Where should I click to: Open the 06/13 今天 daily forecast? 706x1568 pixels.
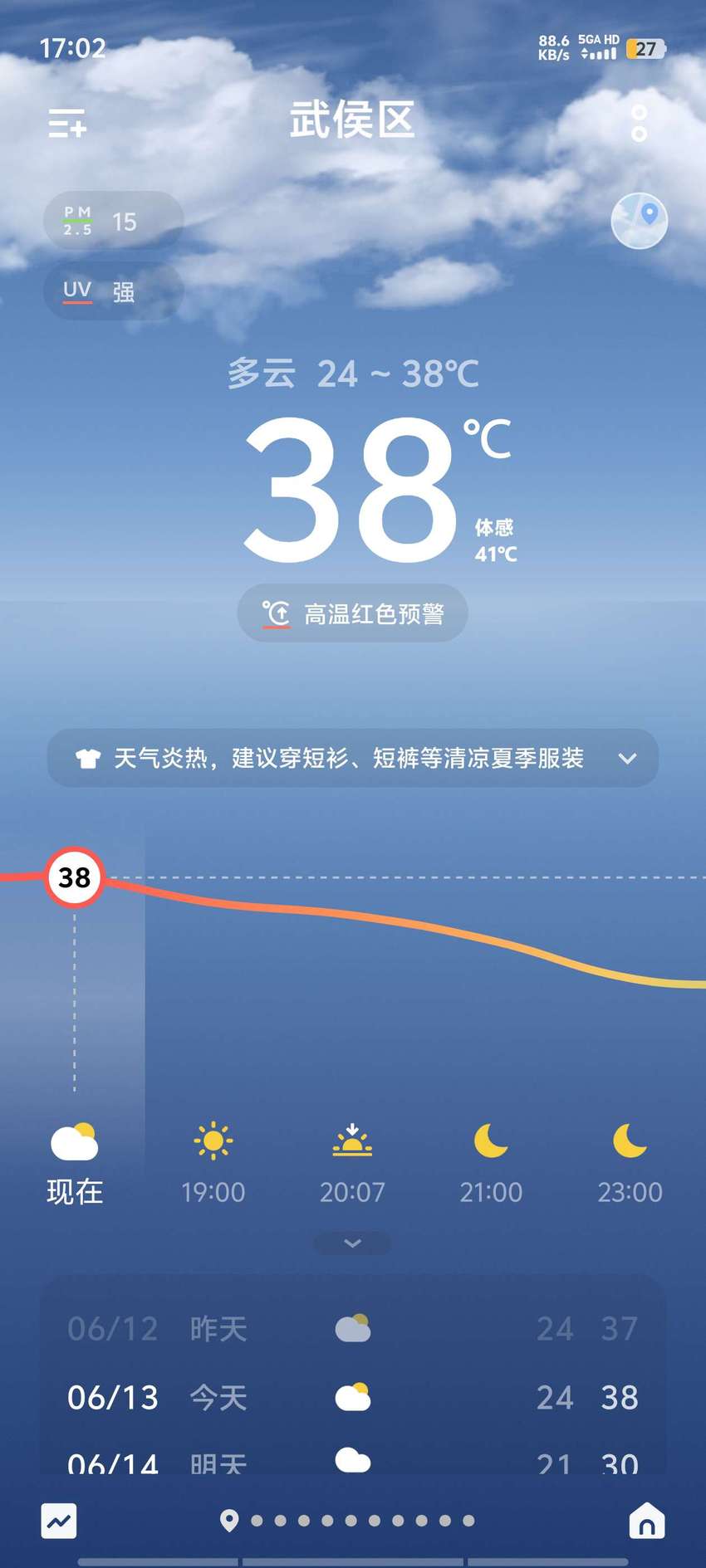(x=353, y=1397)
